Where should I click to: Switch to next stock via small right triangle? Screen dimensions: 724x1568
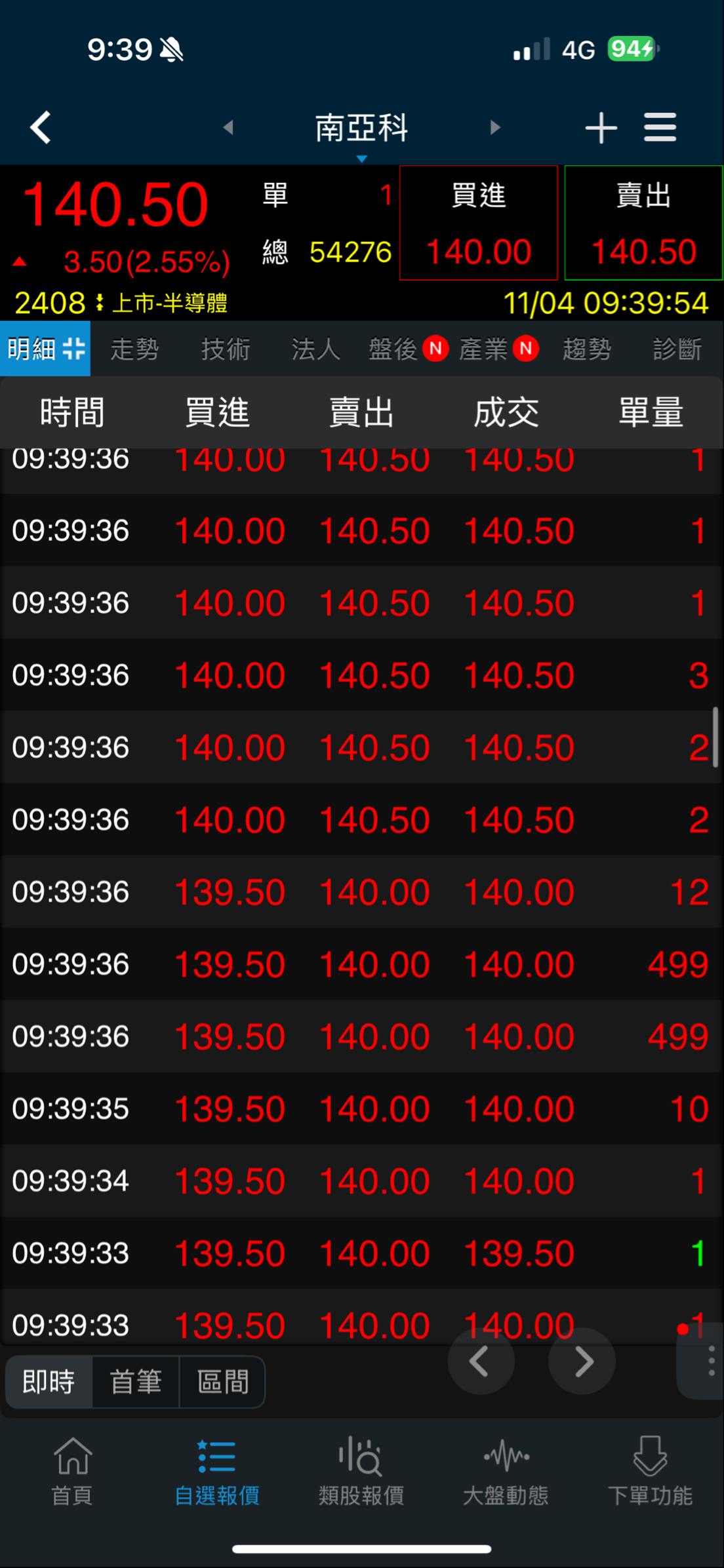495,127
